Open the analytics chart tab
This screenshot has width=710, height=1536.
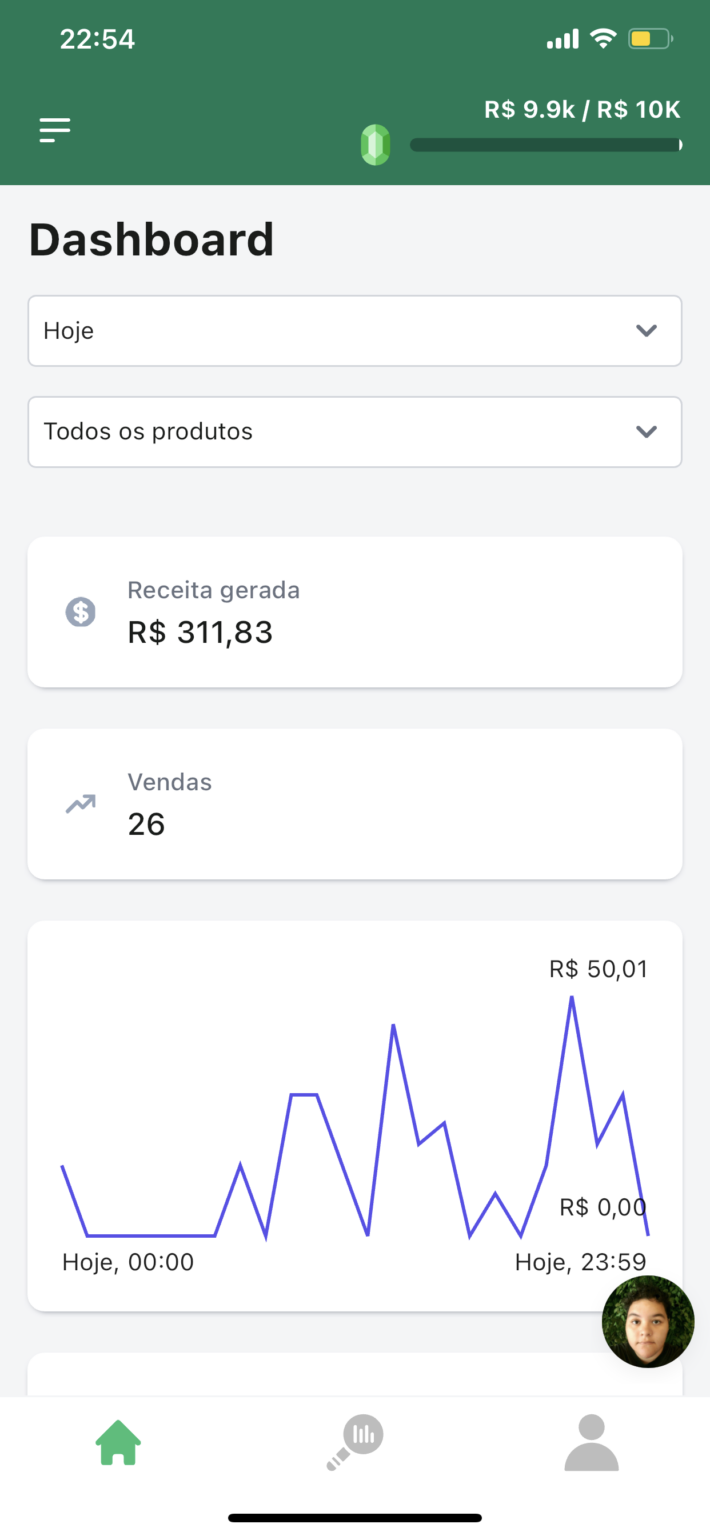(x=356, y=1443)
